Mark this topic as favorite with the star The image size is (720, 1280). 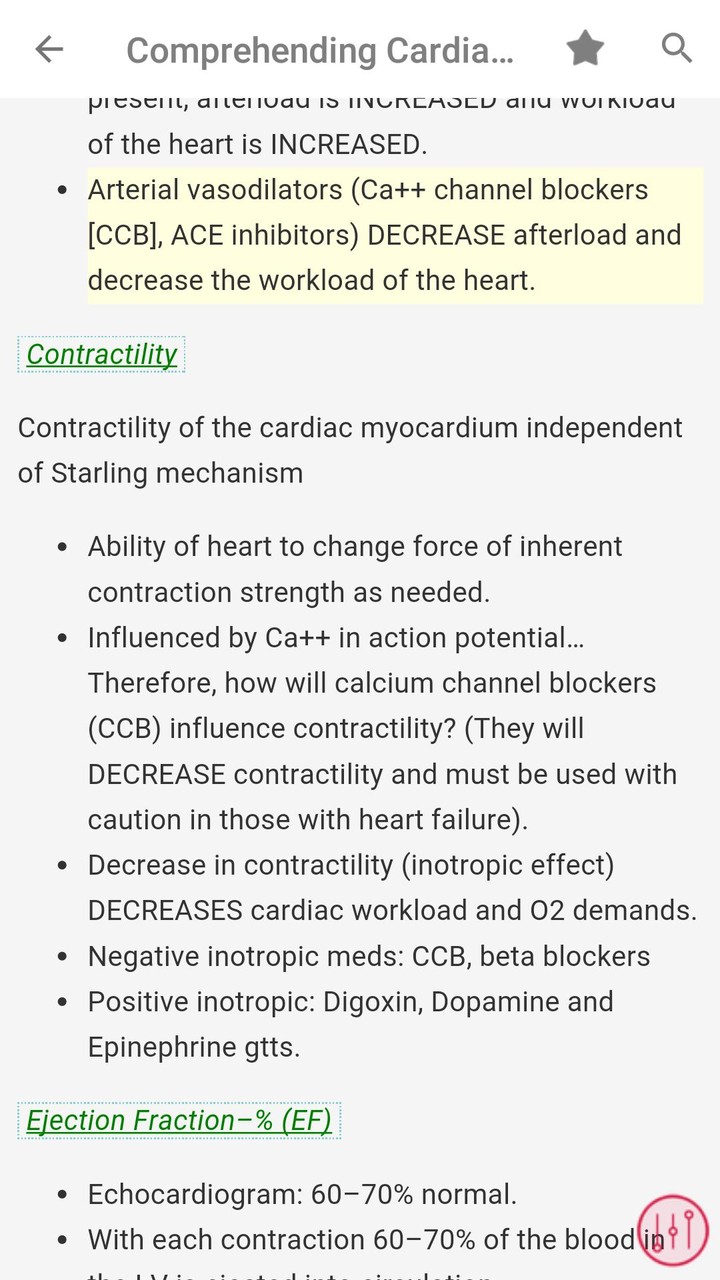click(585, 49)
